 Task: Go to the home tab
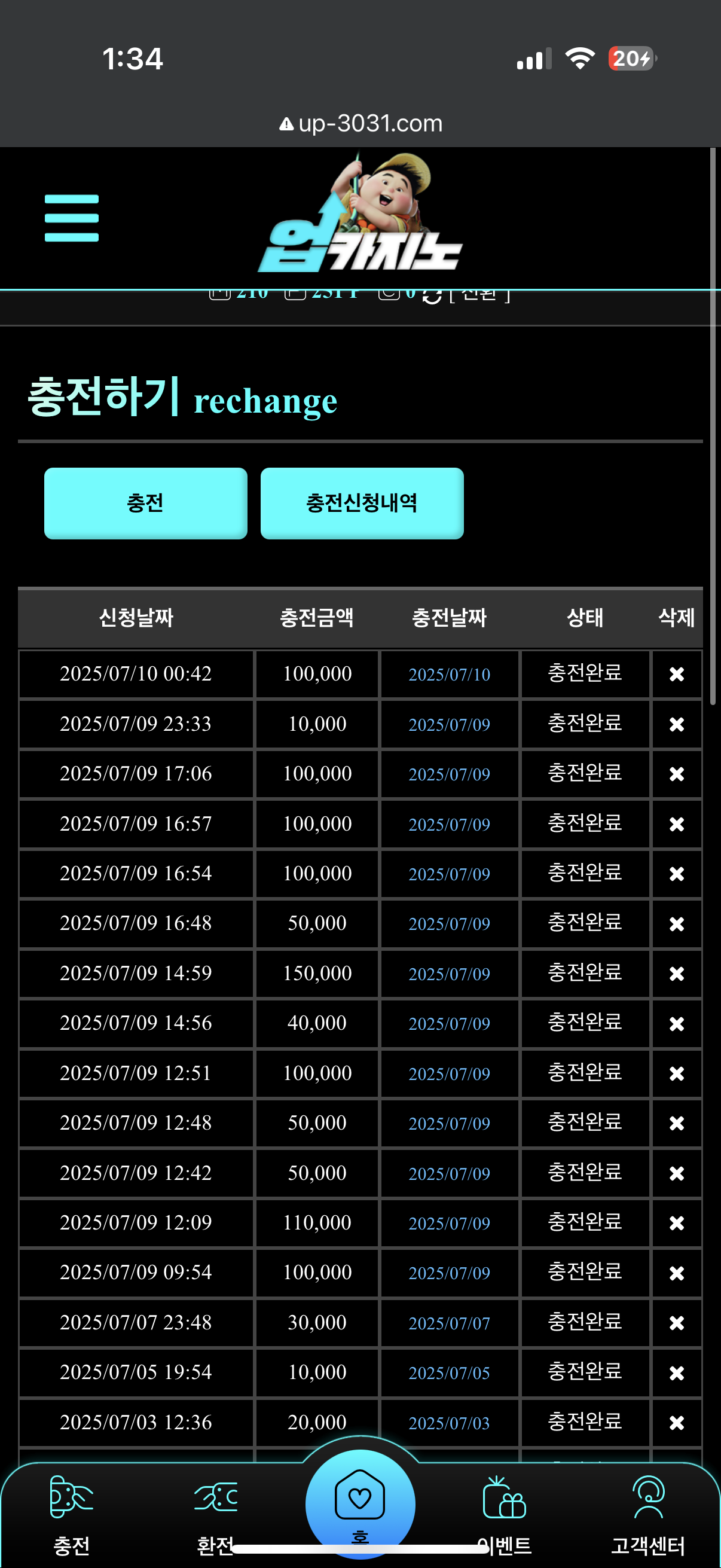360,1503
